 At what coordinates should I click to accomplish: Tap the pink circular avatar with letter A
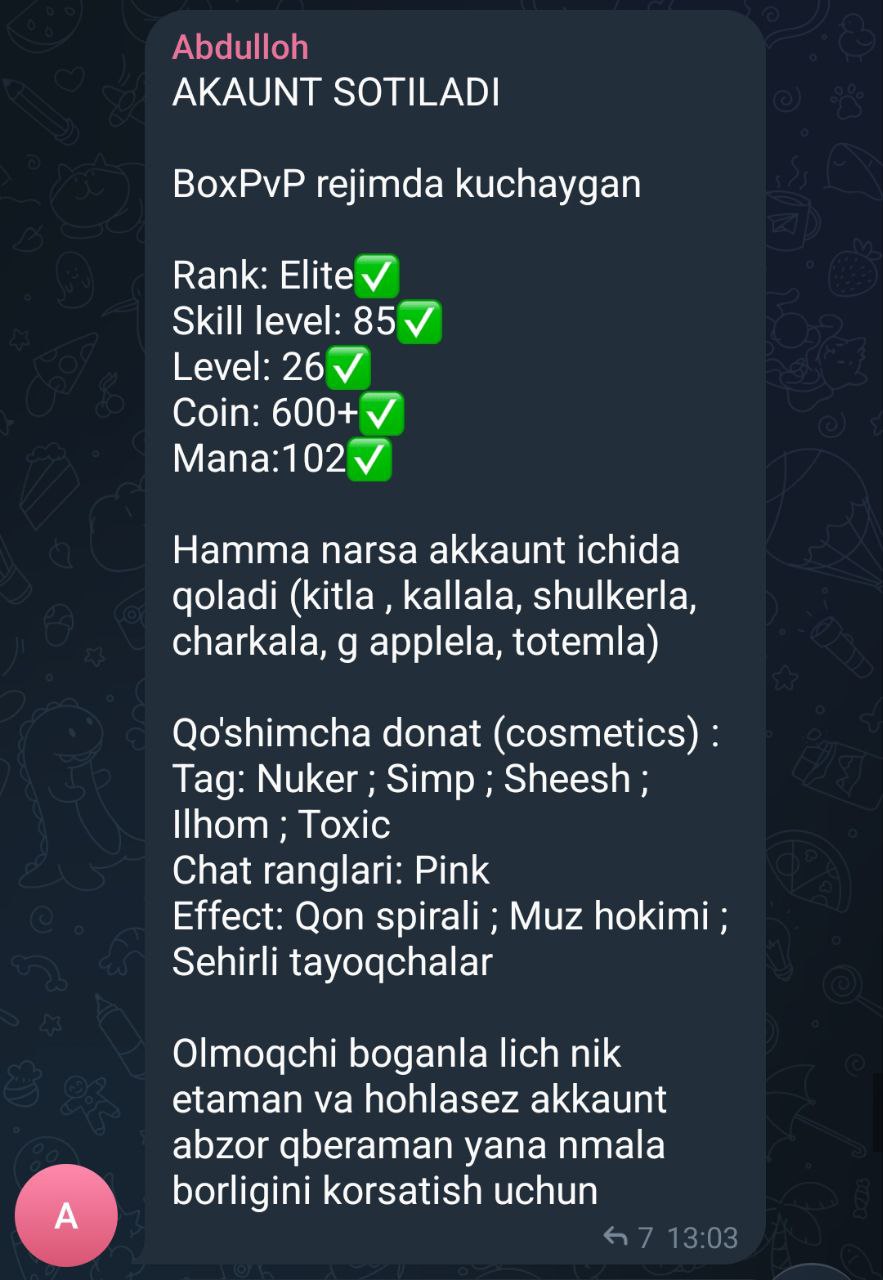65,1216
